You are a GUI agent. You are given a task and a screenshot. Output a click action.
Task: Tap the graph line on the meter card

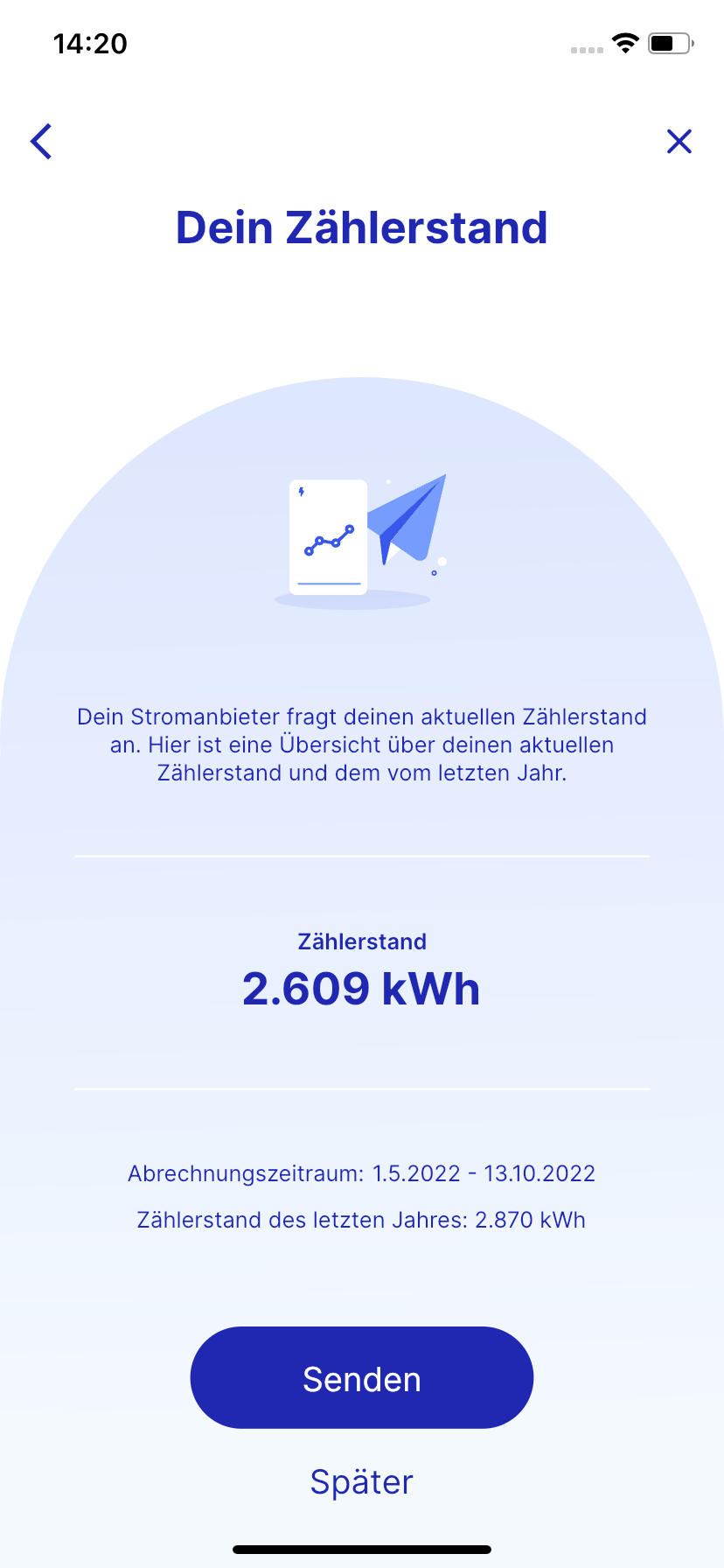[x=328, y=541]
